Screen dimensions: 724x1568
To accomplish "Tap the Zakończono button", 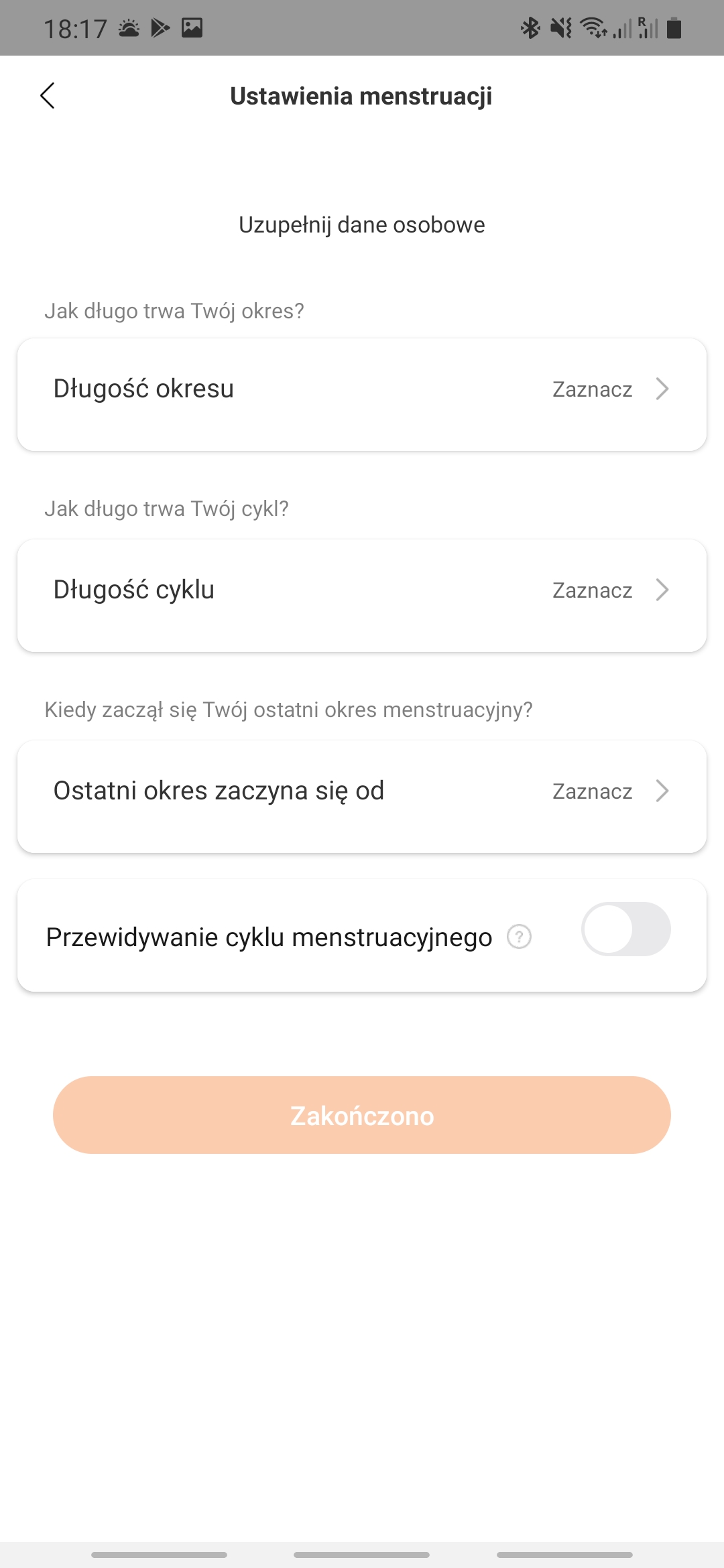I will point(362,1115).
